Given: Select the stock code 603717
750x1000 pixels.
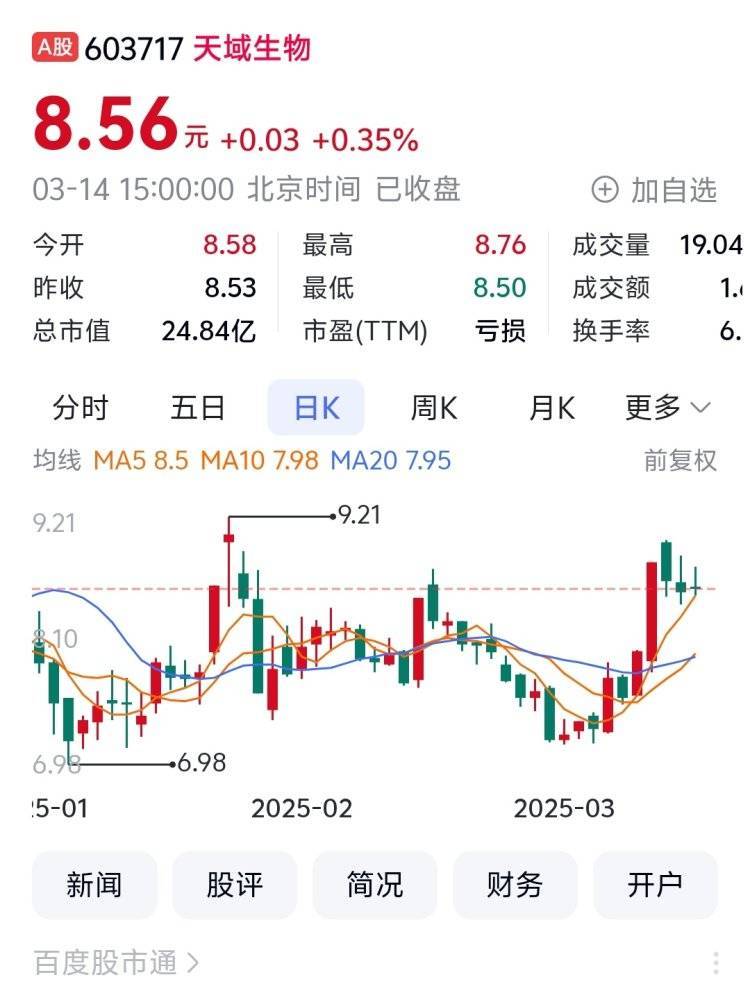Looking at the screenshot, I should tap(134, 46).
